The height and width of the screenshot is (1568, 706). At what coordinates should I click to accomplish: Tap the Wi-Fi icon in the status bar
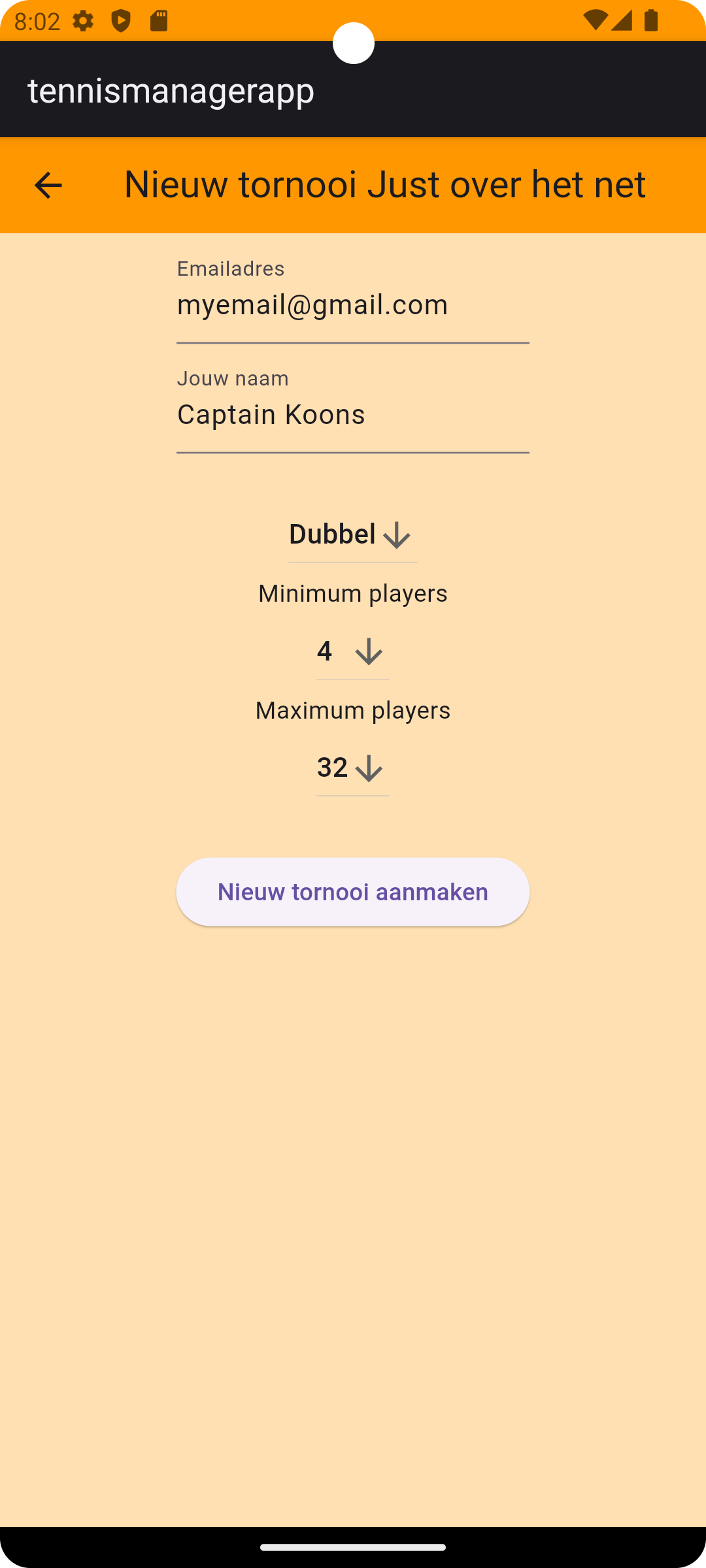pyautogui.click(x=597, y=22)
